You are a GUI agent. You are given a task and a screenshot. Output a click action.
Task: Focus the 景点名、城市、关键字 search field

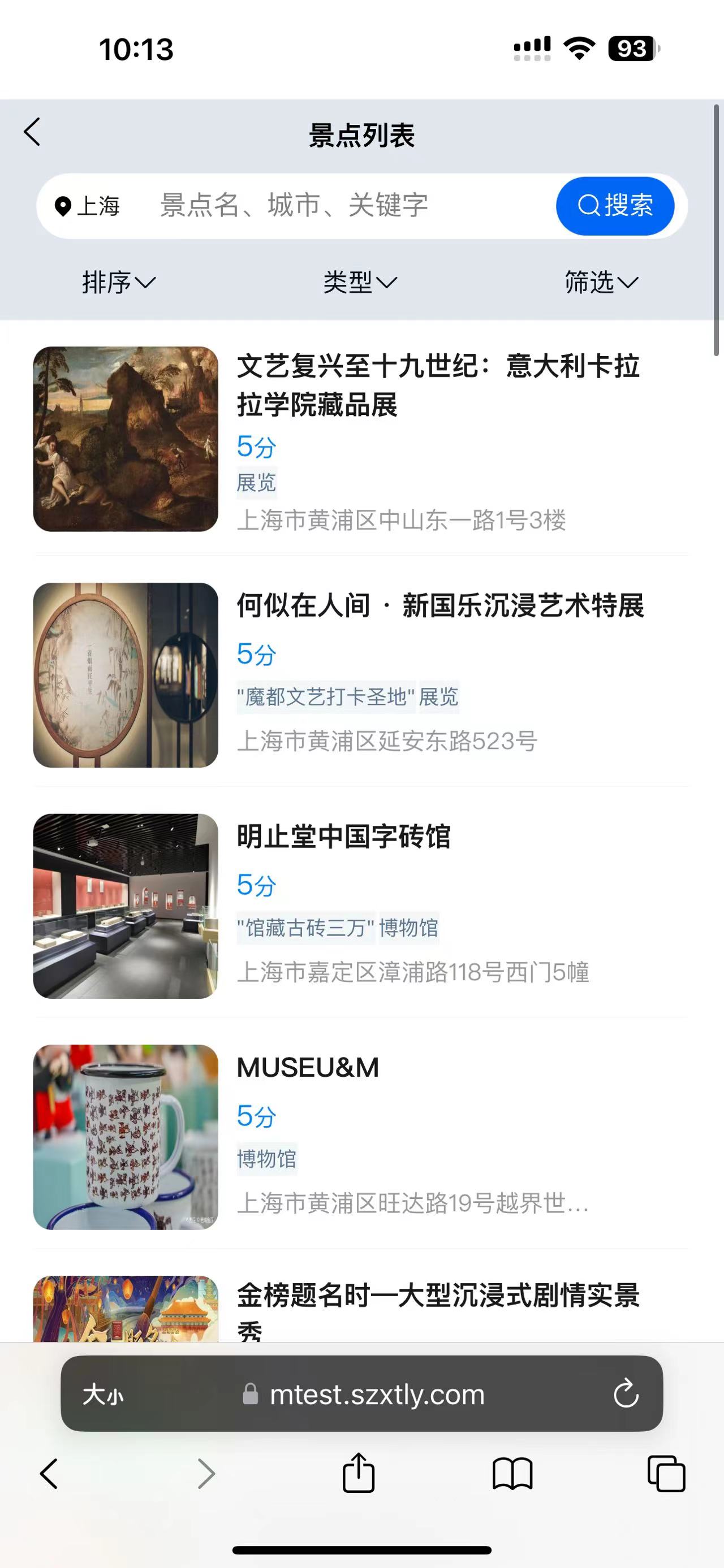pos(341,206)
